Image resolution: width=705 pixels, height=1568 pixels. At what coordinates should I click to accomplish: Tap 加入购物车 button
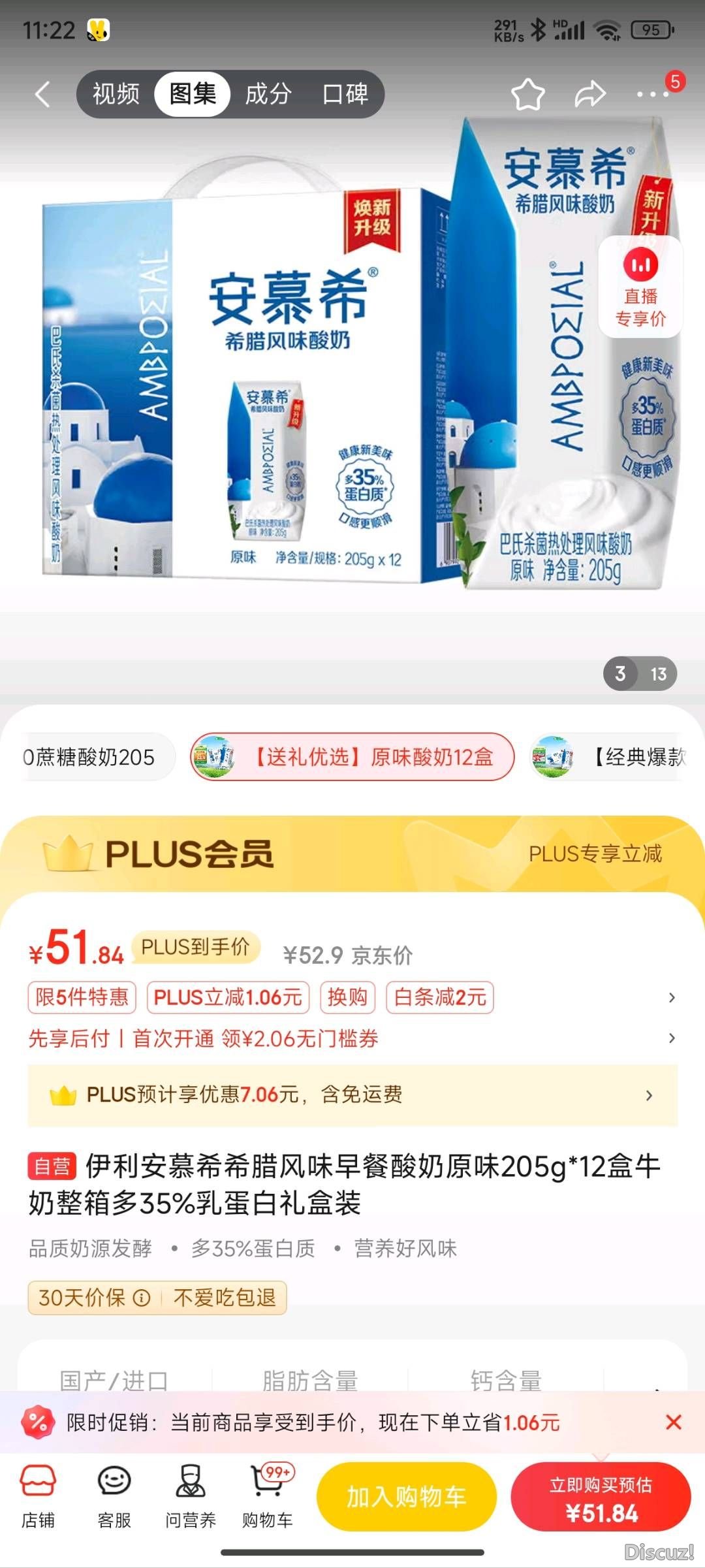point(406,1497)
